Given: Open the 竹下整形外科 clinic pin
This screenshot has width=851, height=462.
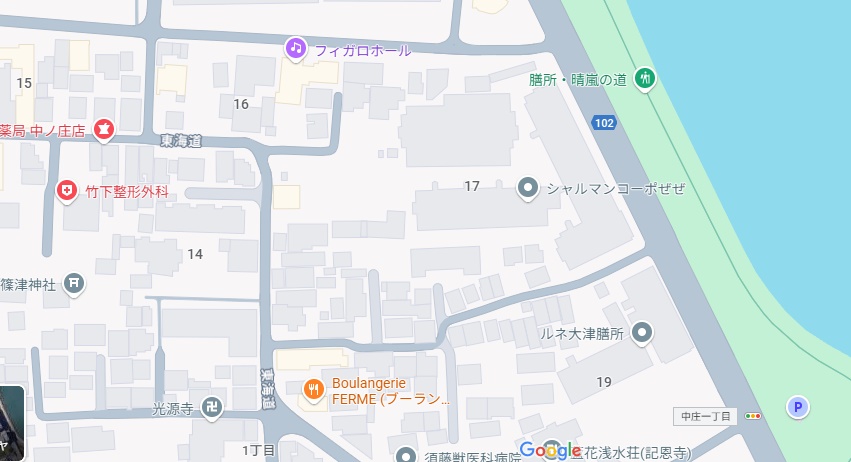Looking at the screenshot, I should [67, 189].
